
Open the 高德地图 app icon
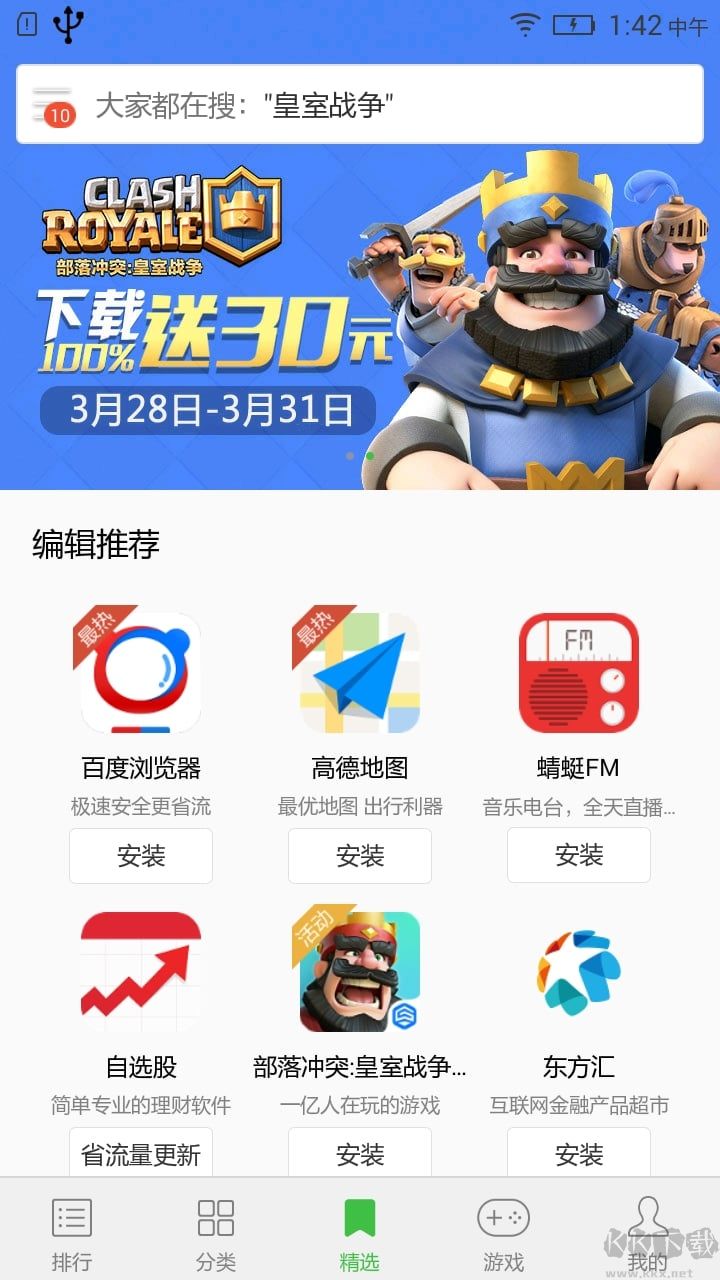[x=360, y=670]
